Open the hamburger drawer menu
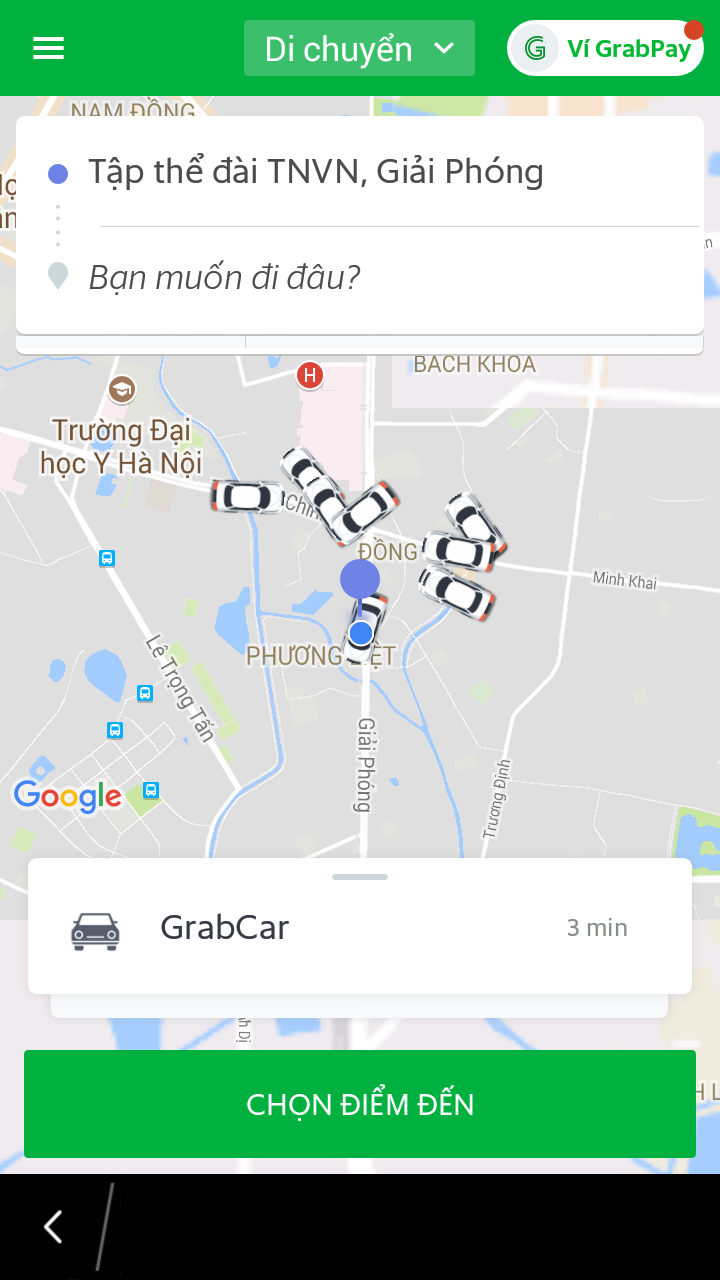 (48, 48)
